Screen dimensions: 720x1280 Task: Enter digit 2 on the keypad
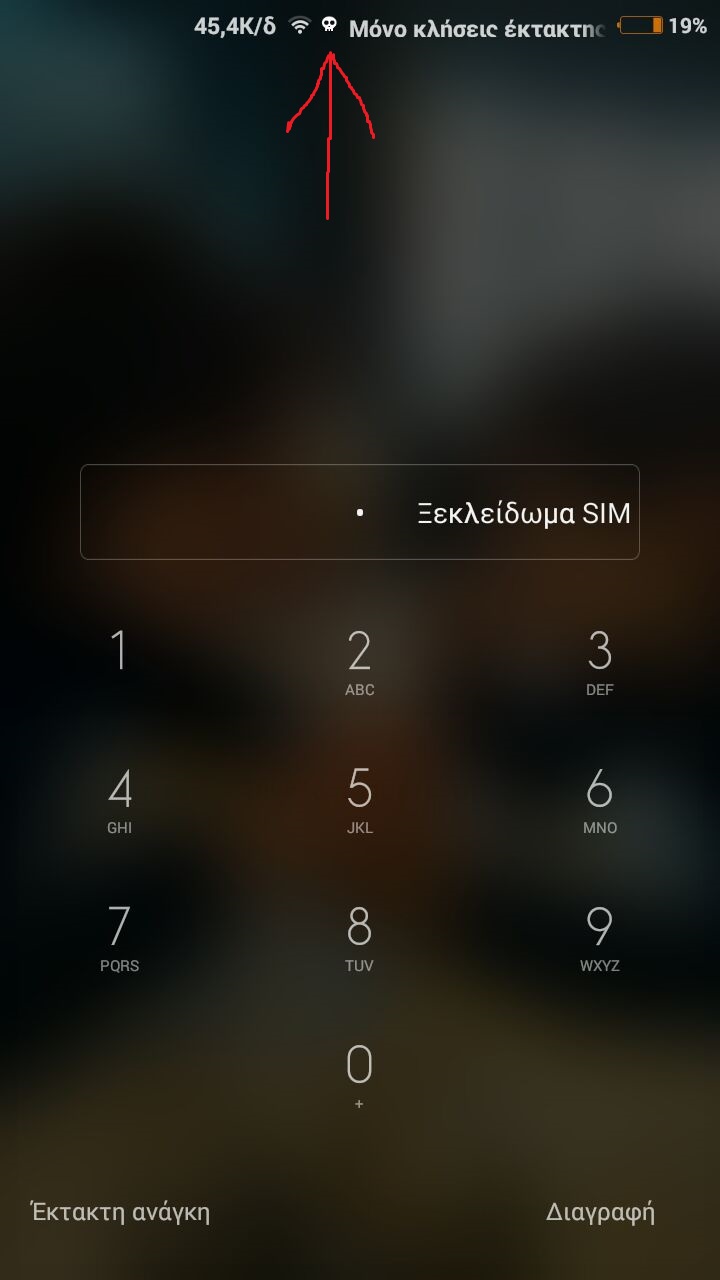click(x=359, y=662)
